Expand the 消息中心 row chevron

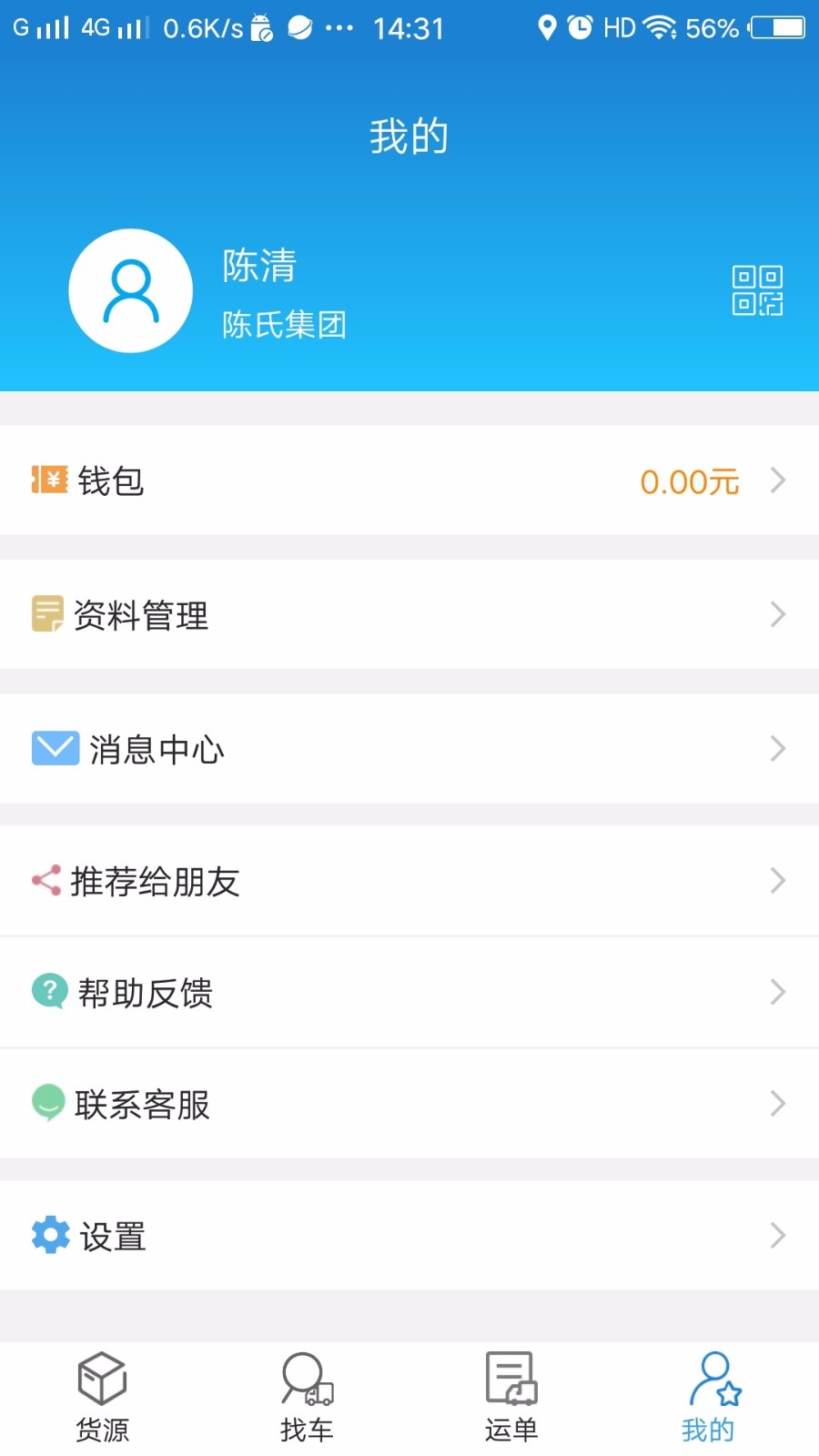778,748
